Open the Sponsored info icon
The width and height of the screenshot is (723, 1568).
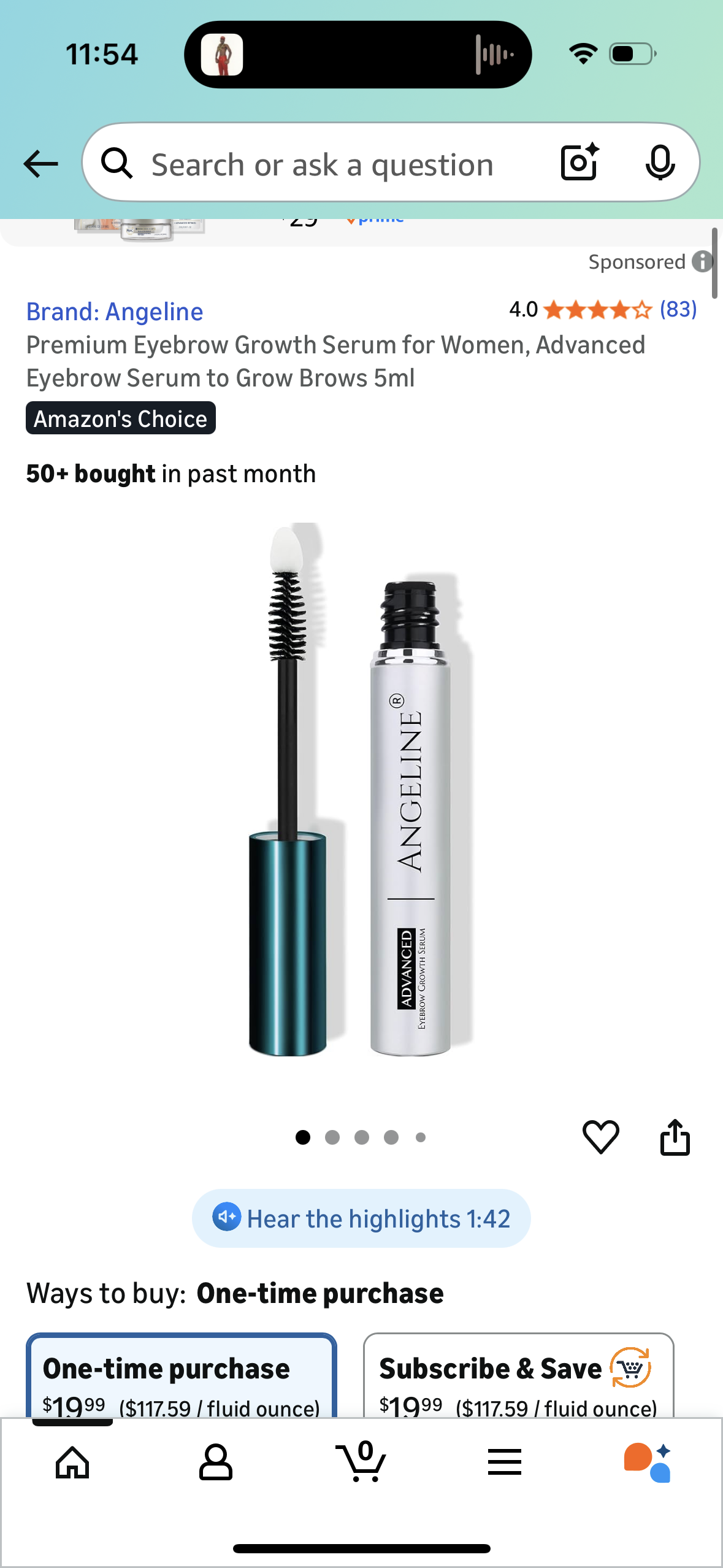click(x=702, y=262)
